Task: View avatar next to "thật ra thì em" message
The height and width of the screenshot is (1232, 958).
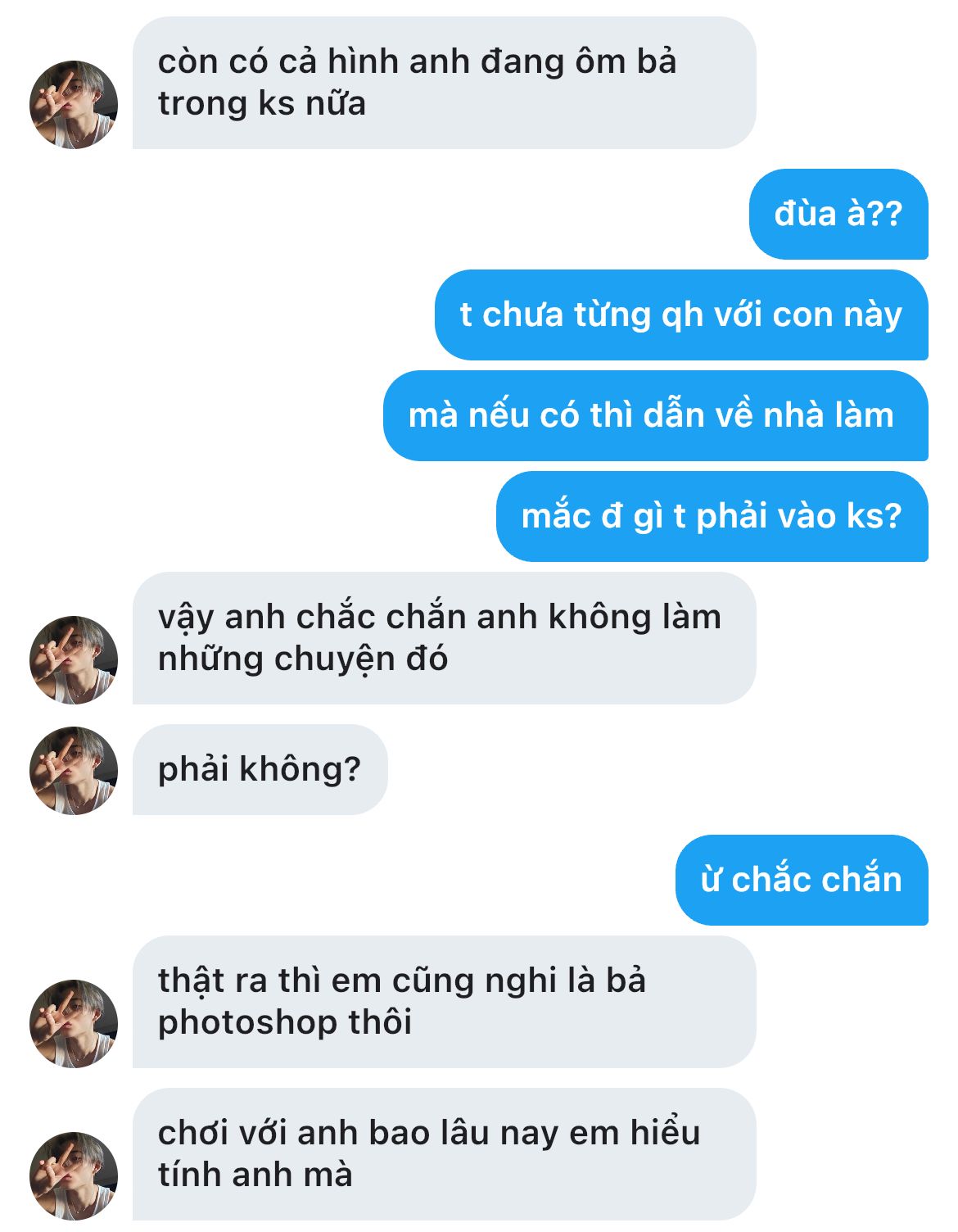Action: point(74,1023)
